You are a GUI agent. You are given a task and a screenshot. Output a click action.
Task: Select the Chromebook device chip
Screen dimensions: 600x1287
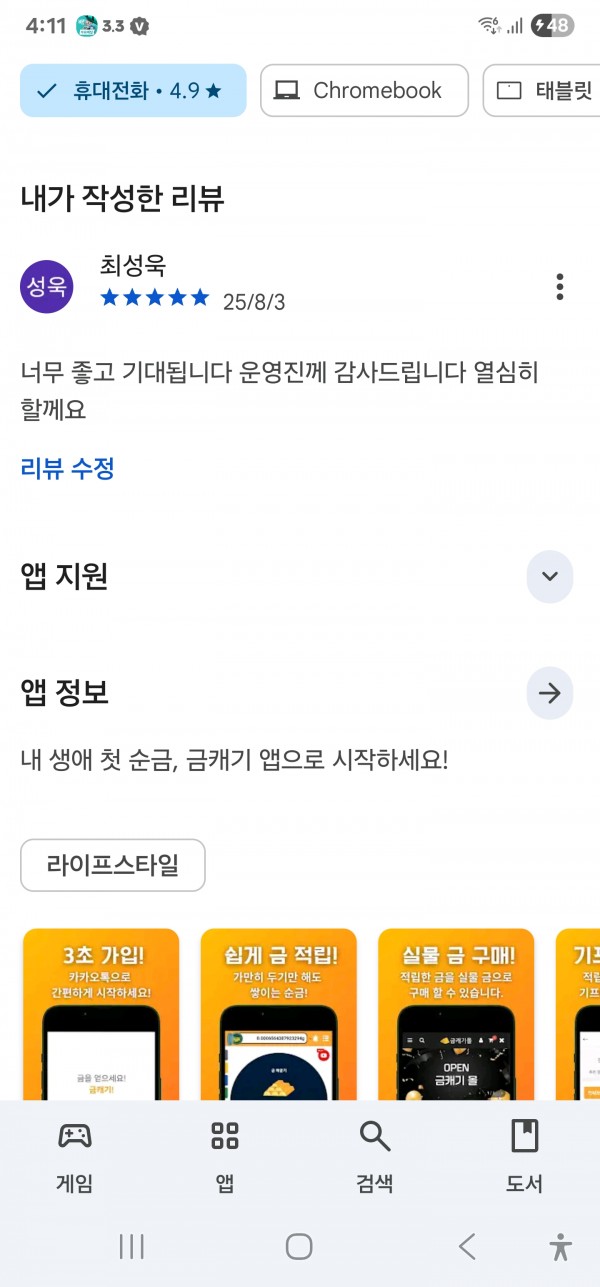[x=364, y=90]
